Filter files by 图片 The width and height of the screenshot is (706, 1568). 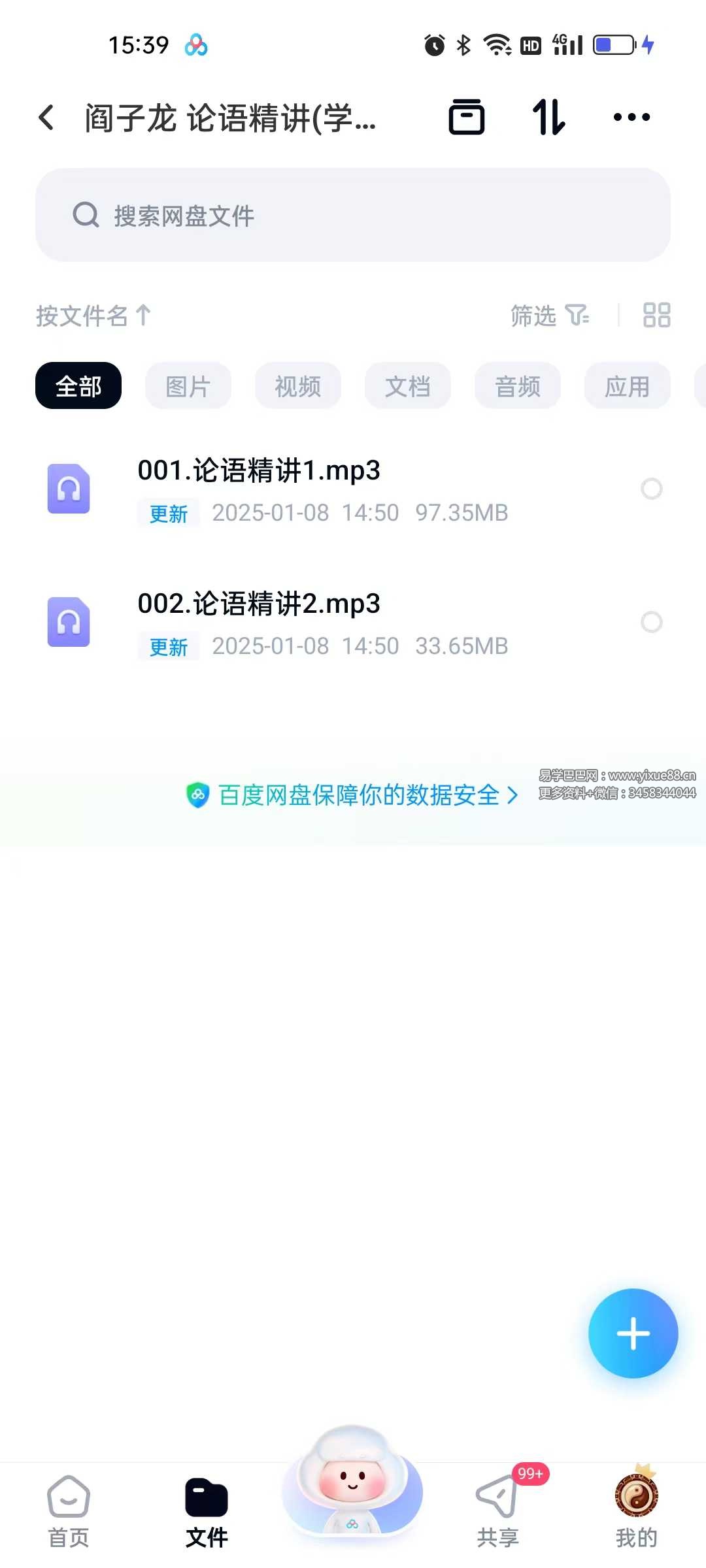coord(188,386)
